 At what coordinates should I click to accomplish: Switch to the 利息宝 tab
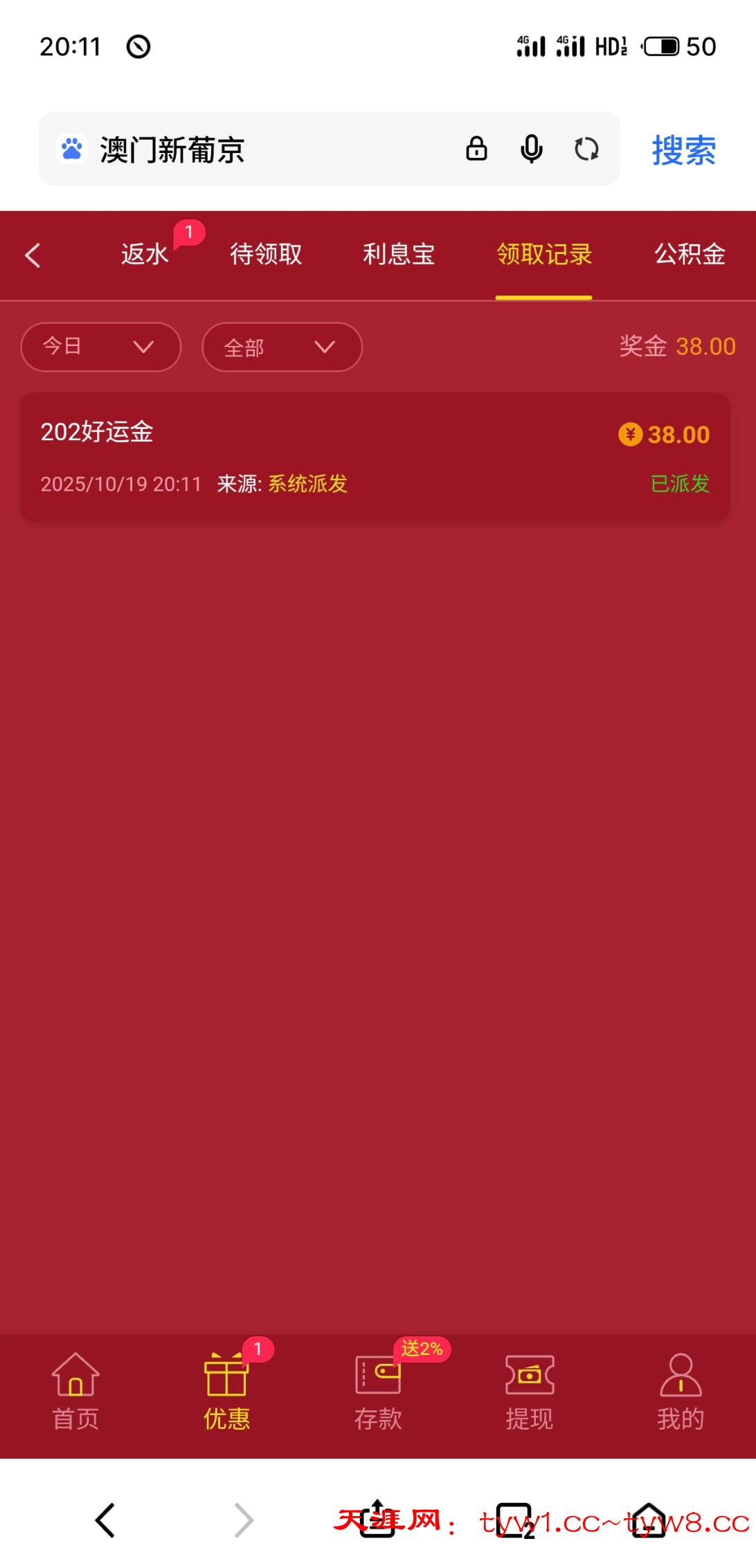[x=399, y=255]
